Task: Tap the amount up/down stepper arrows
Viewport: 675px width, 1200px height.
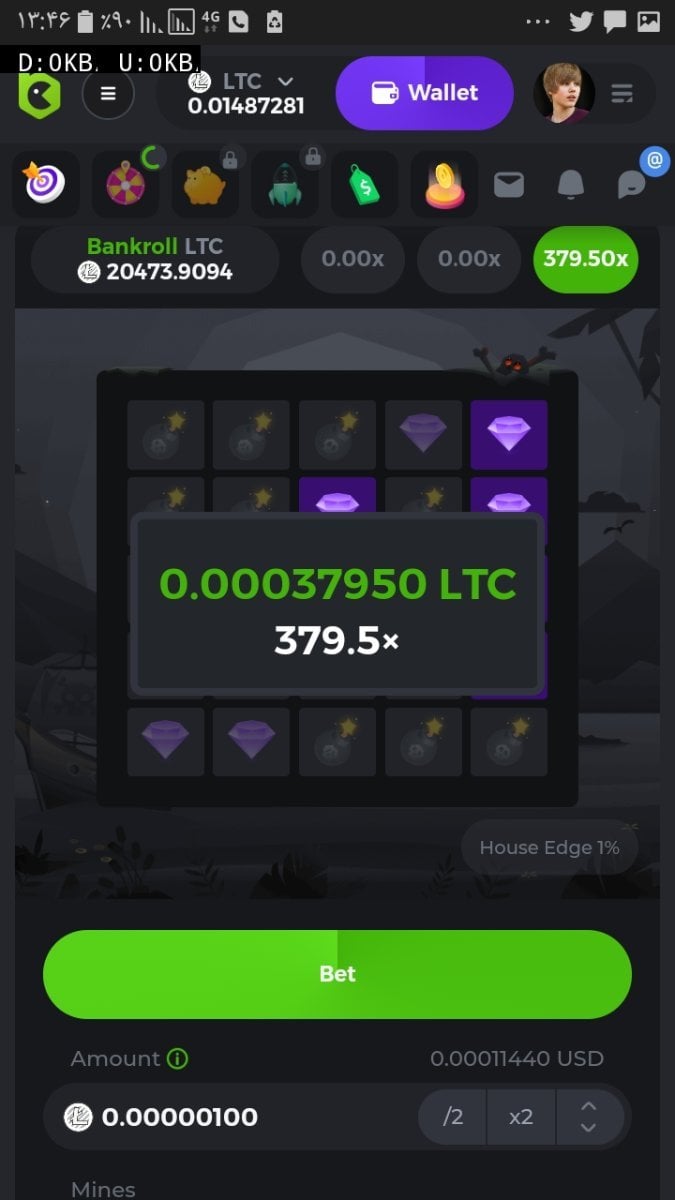Action: point(588,1117)
